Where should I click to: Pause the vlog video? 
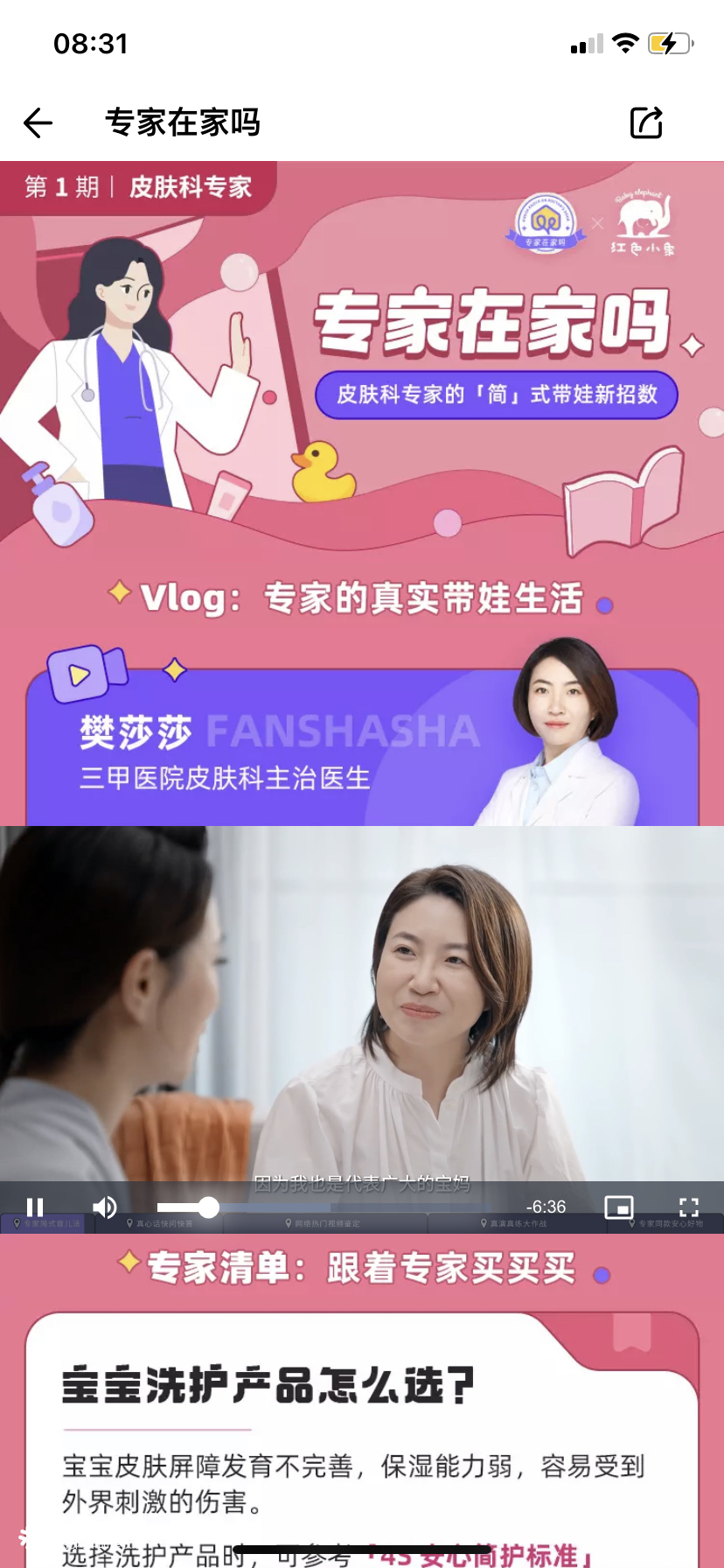tap(35, 1207)
